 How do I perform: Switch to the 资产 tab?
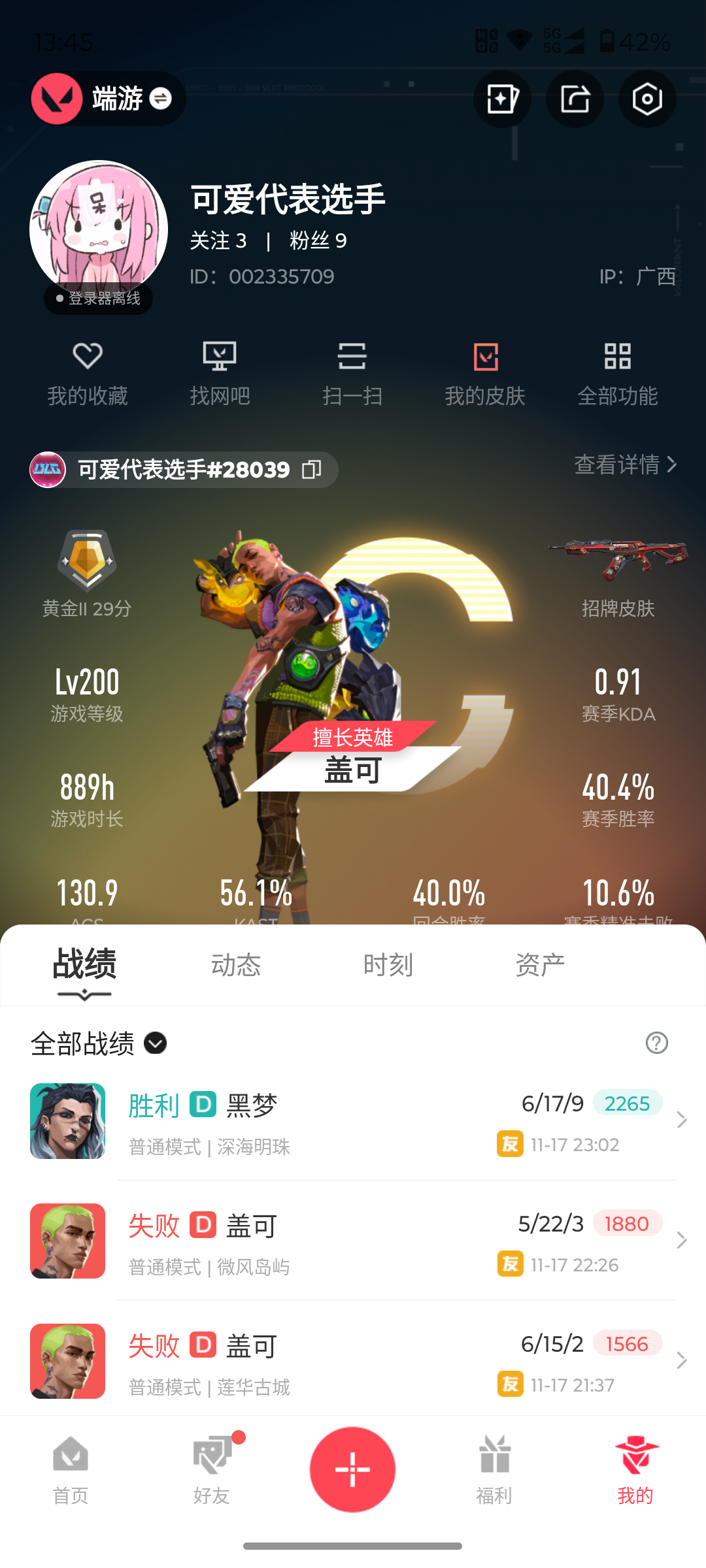(x=540, y=965)
